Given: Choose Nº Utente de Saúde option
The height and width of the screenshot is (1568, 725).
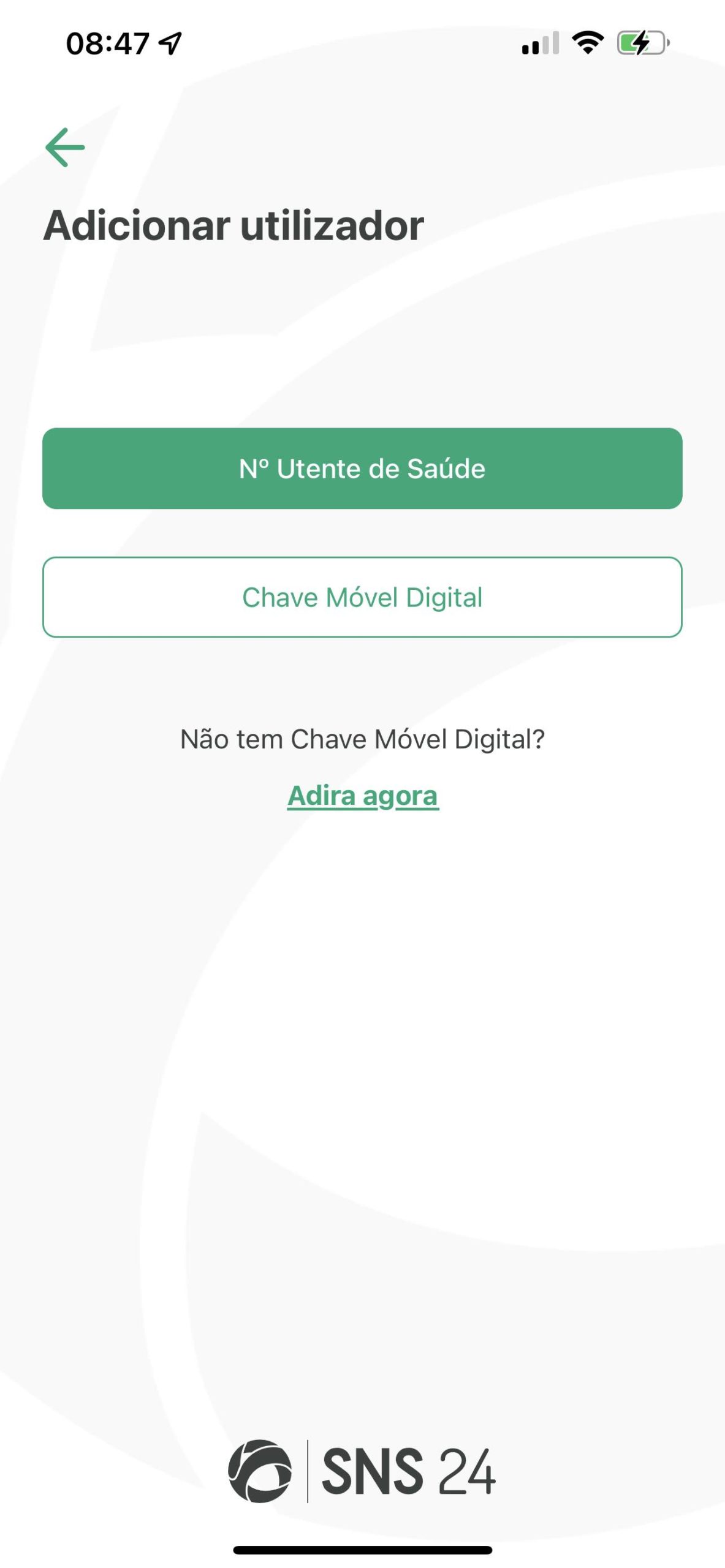Looking at the screenshot, I should [362, 469].
